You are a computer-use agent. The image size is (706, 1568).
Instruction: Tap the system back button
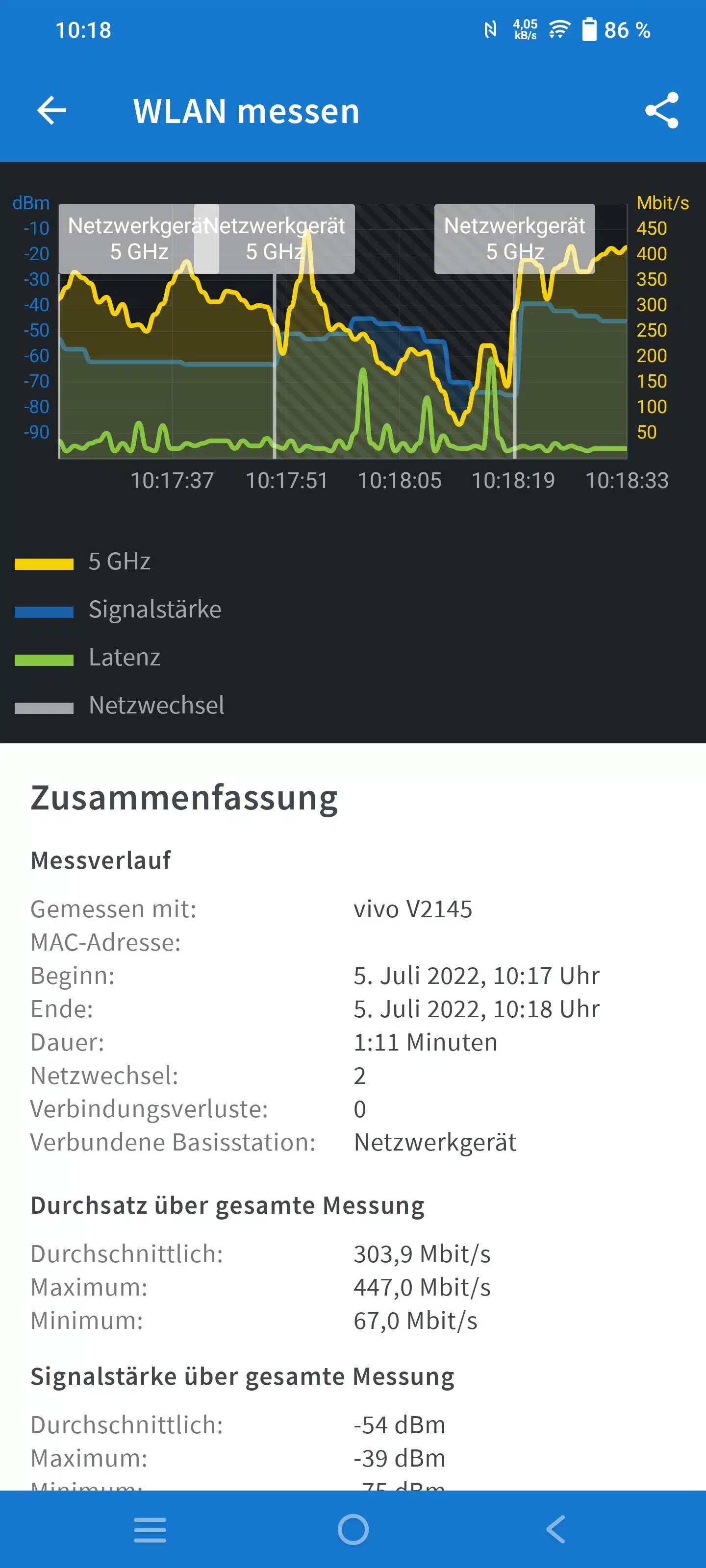tap(555, 1529)
